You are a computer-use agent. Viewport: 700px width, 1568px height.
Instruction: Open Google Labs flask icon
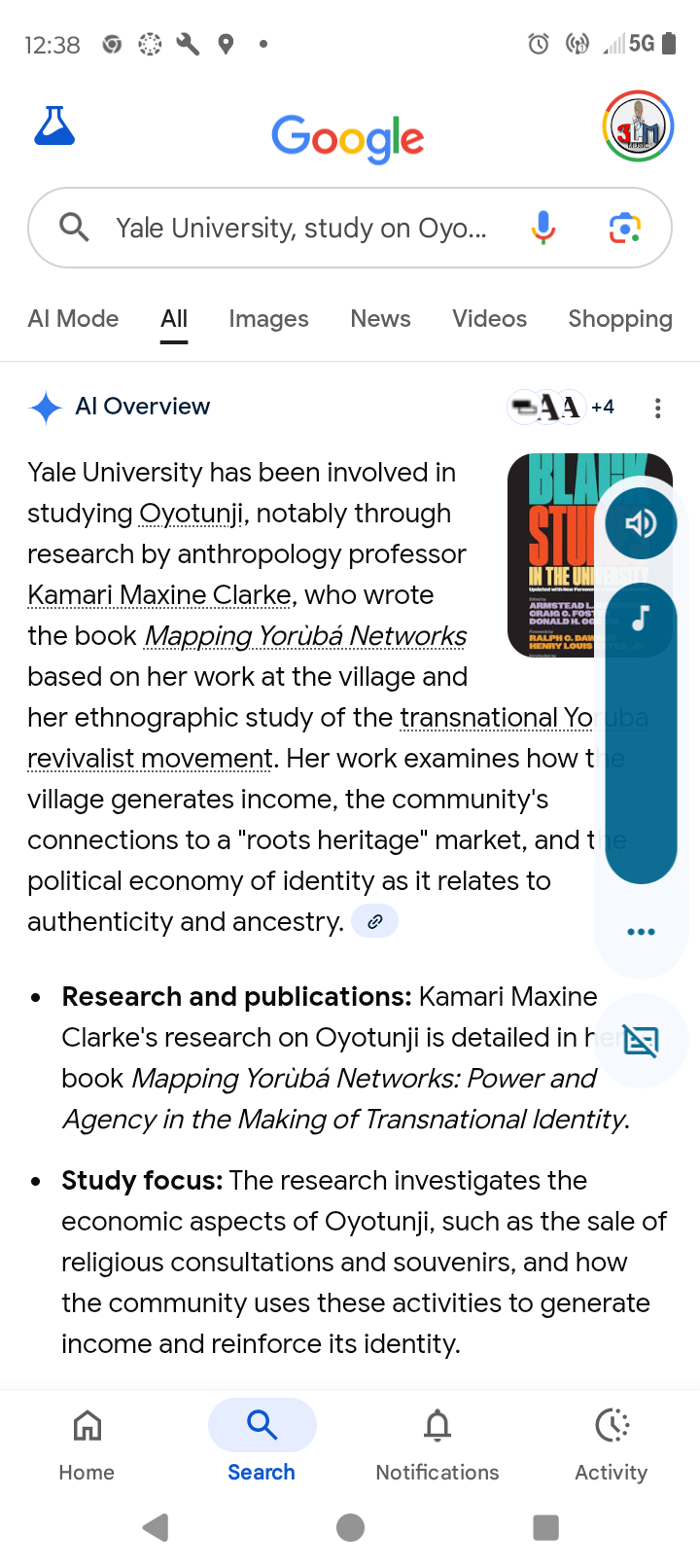[x=54, y=126]
